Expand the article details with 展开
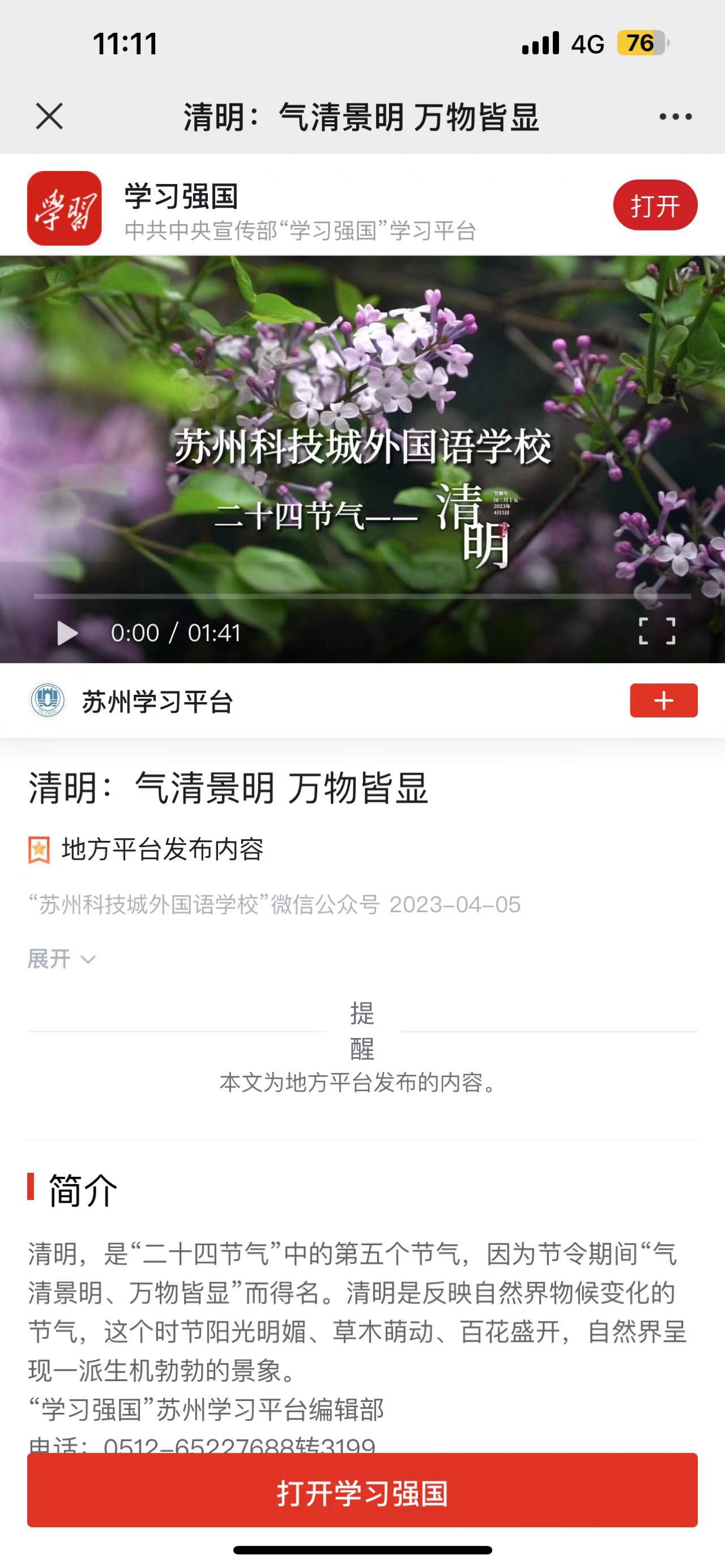 click(x=61, y=960)
